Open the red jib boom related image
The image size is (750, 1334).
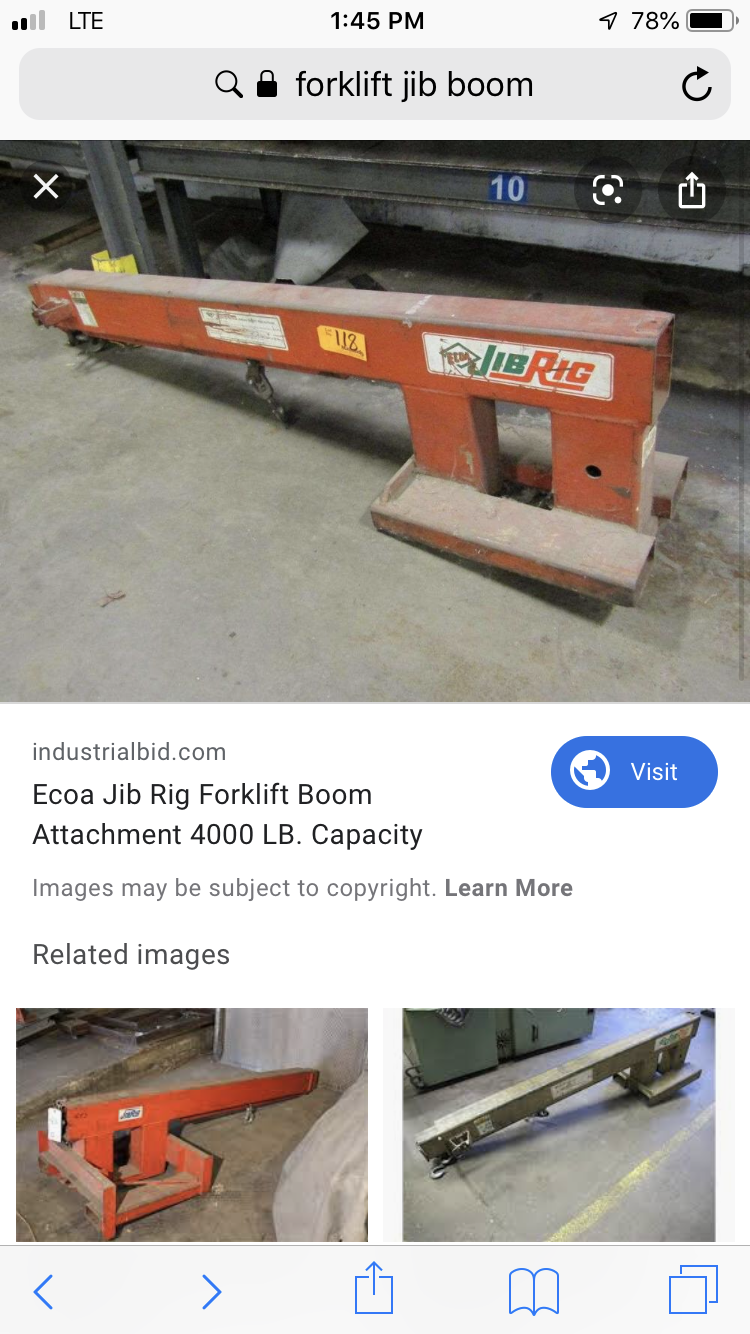click(192, 1125)
